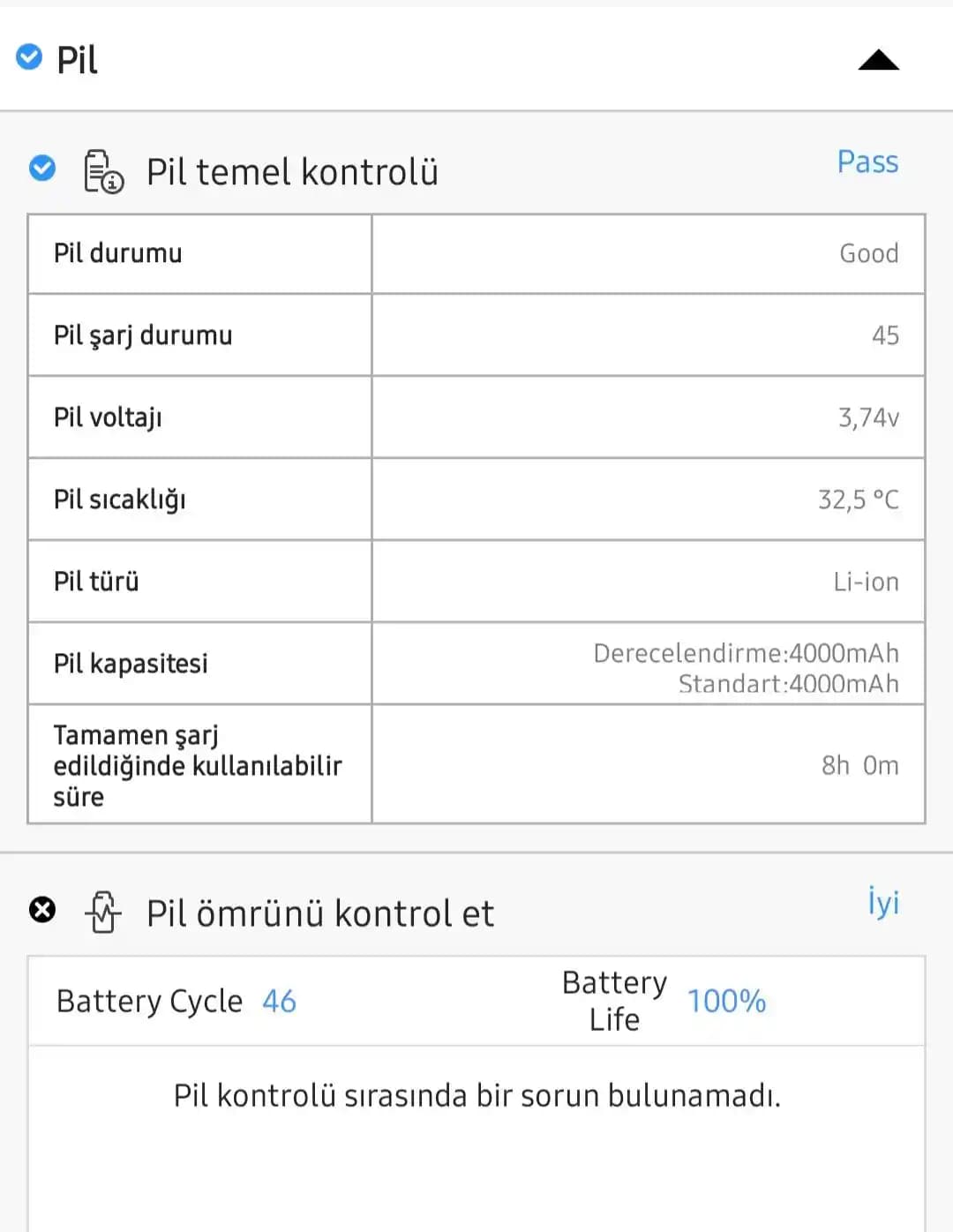
Task: Click the İyi result link
Action: click(882, 901)
